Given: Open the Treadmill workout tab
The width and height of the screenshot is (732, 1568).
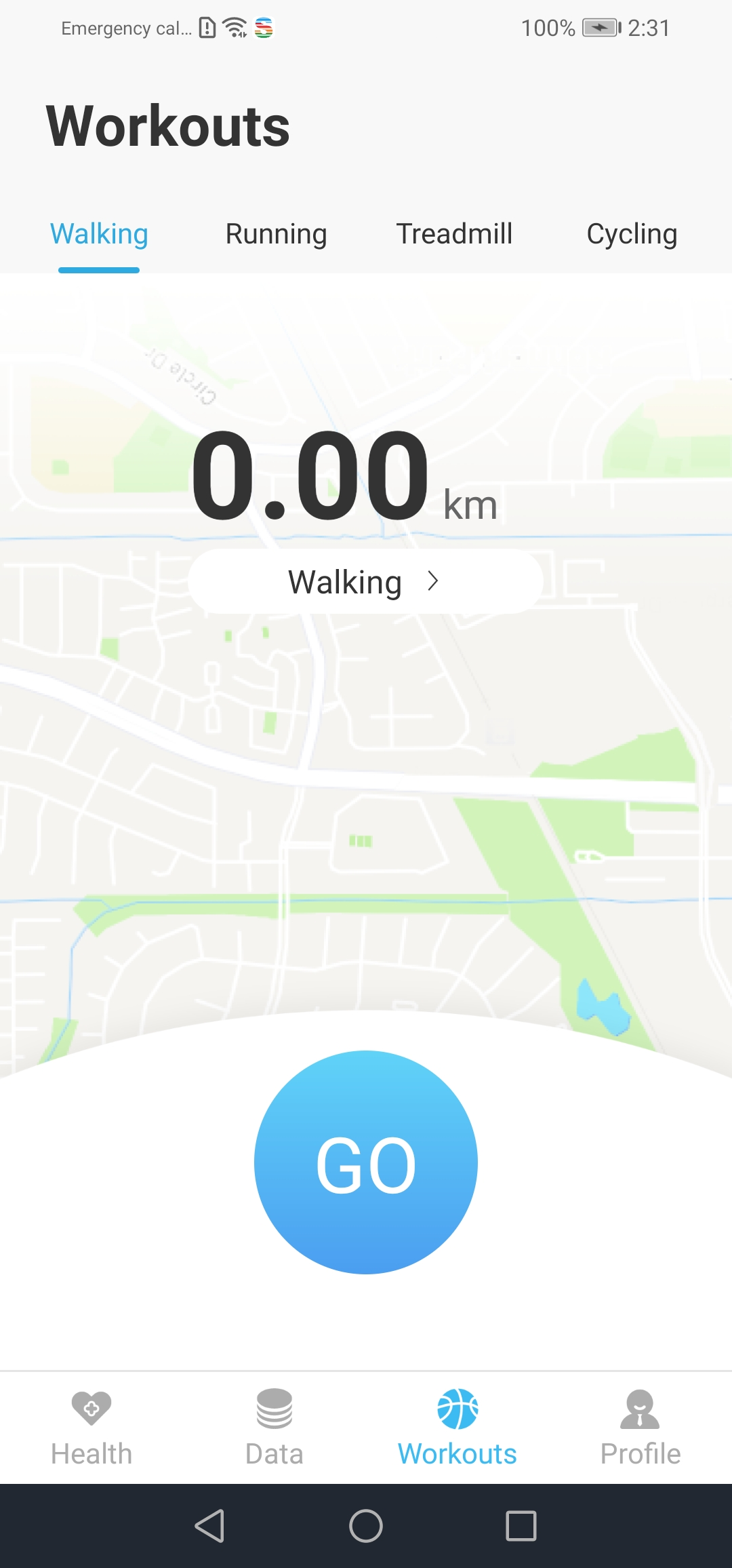Looking at the screenshot, I should click(x=454, y=233).
